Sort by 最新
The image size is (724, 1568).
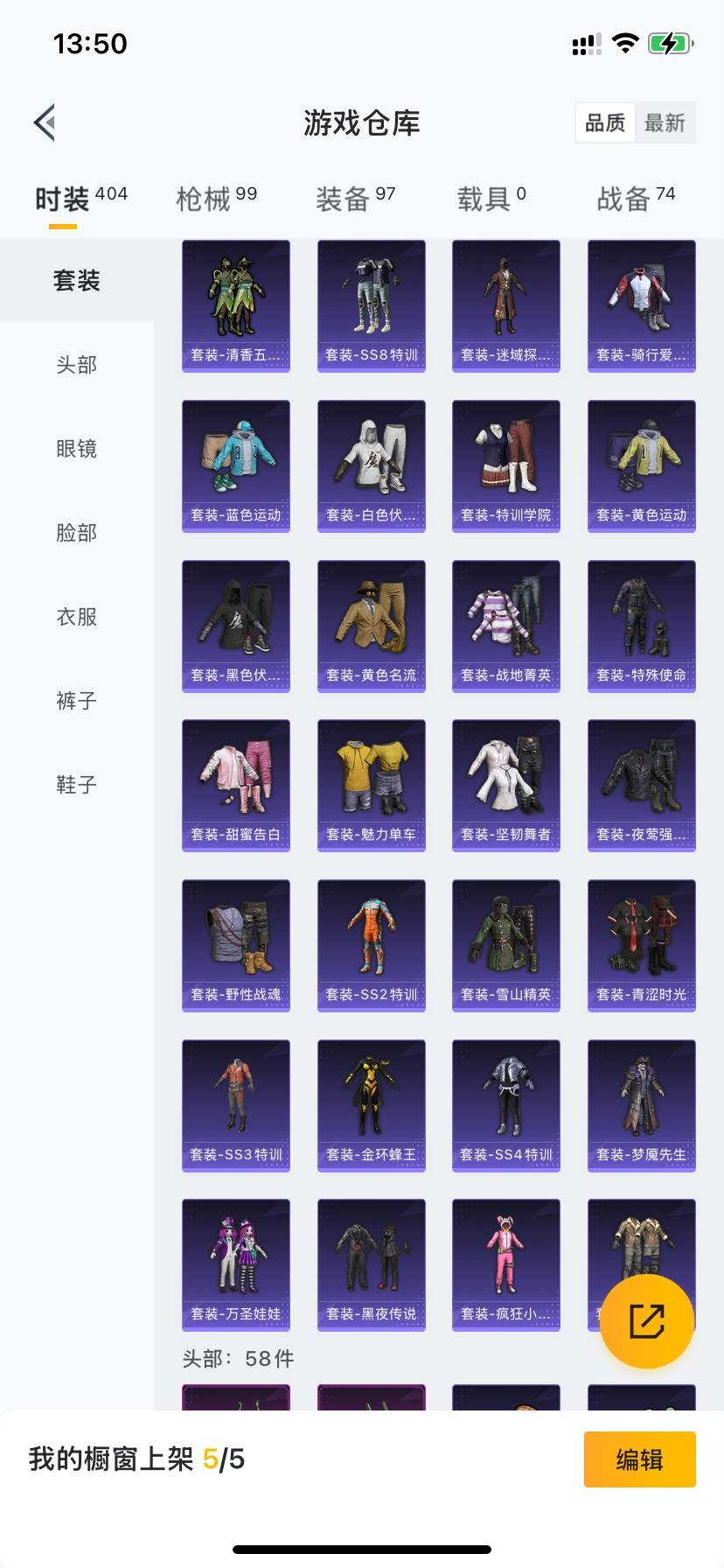click(665, 123)
